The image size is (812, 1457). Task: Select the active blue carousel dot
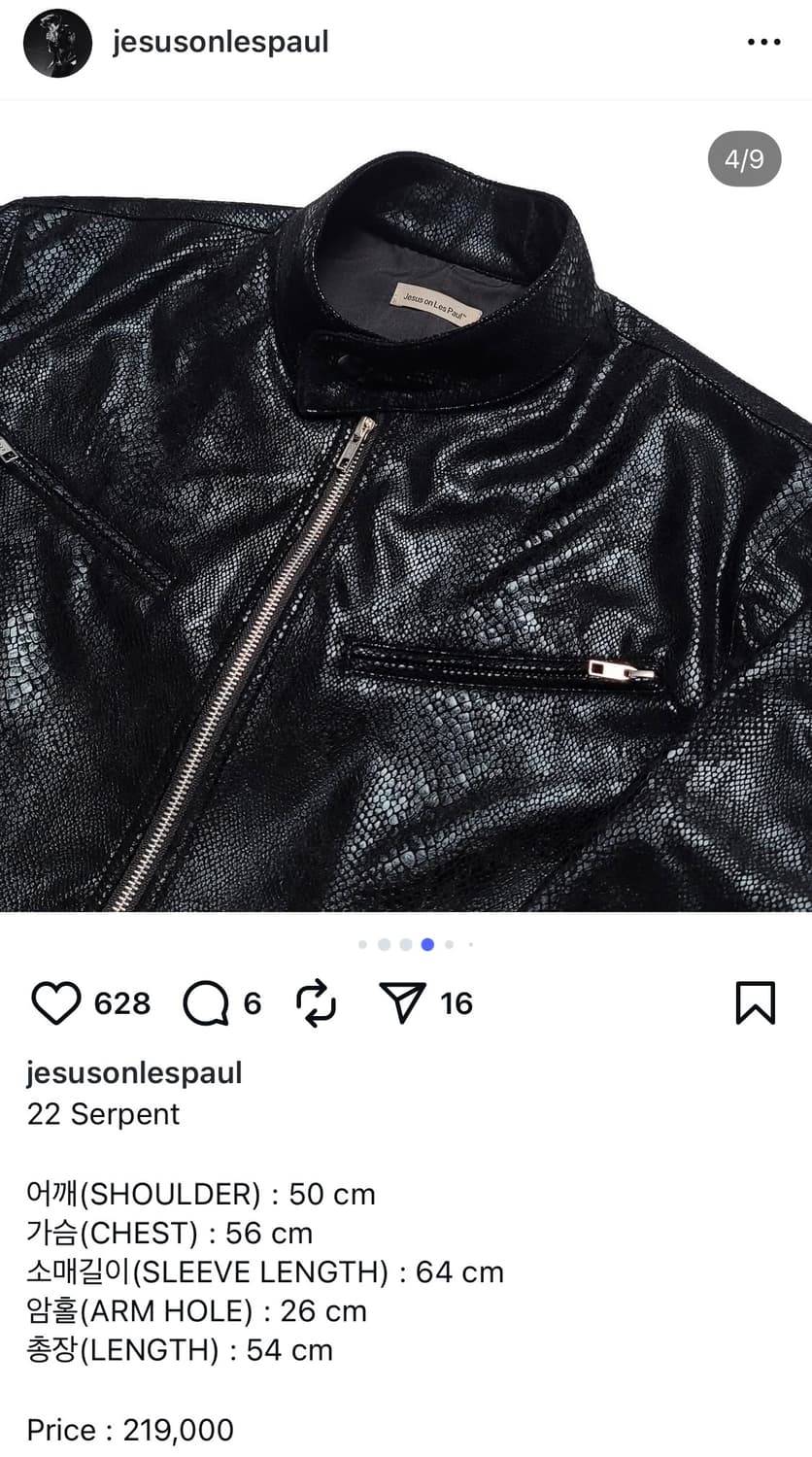point(426,943)
